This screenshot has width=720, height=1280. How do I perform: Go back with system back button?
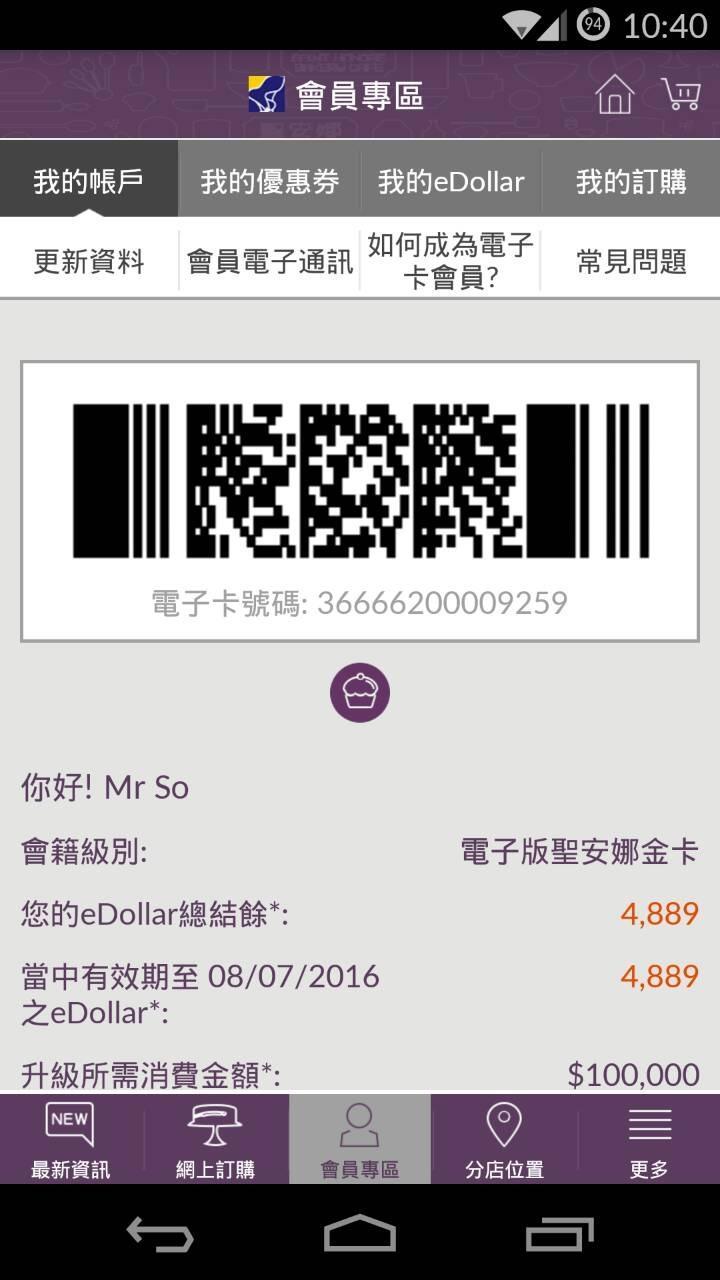(160, 1235)
